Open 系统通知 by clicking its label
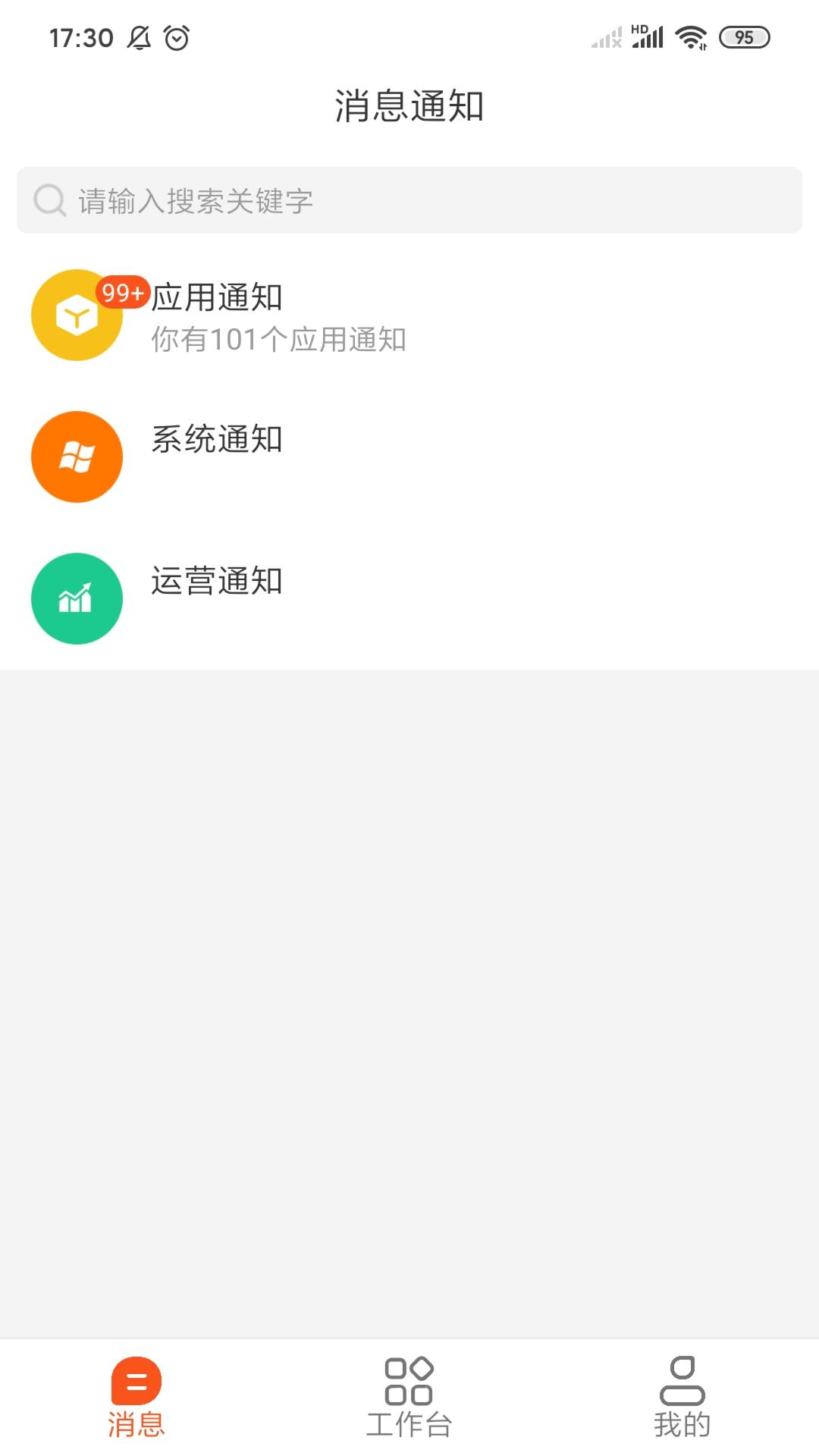Viewport: 819px width, 1456px height. coord(217,441)
